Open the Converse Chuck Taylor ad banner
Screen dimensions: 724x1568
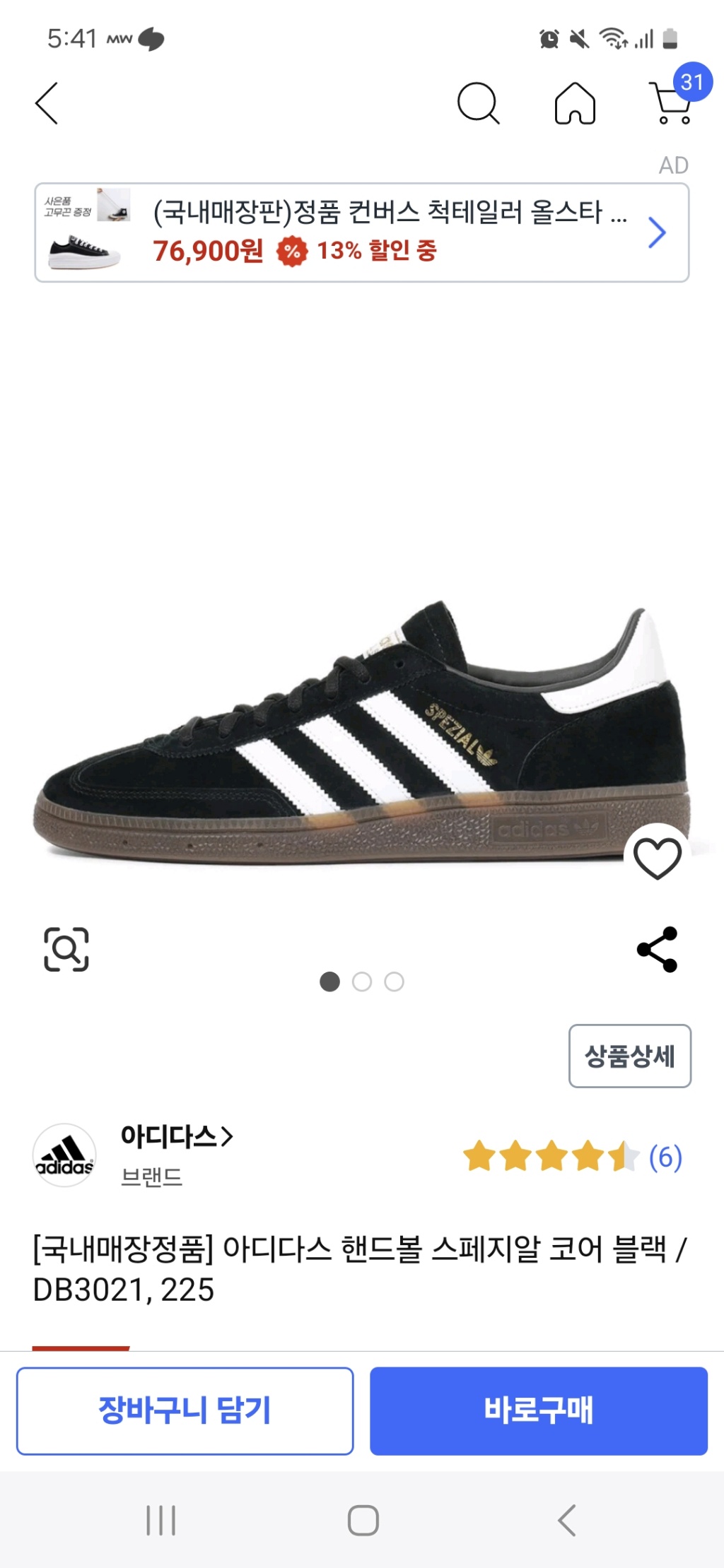[361, 232]
